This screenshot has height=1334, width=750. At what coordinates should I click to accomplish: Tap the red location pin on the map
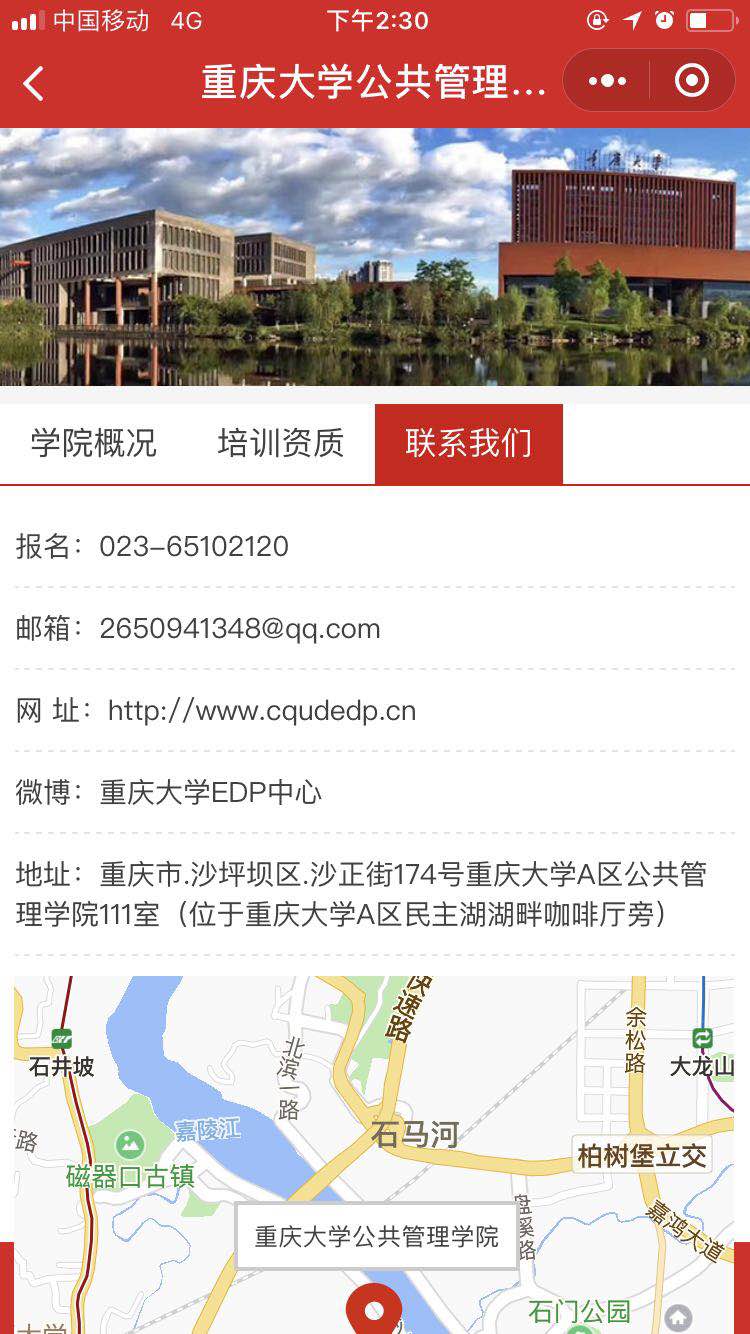click(374, 1308)
